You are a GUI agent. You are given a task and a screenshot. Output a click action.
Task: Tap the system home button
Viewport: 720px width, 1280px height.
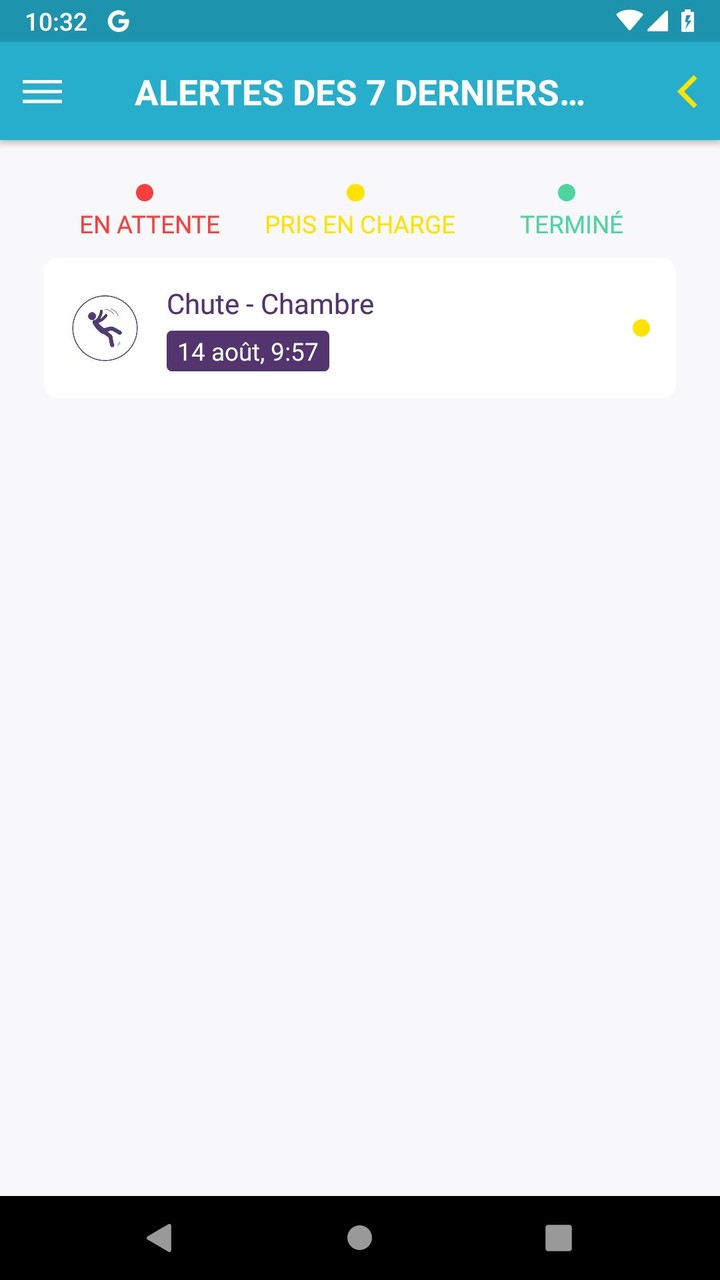pos(360,1238)
